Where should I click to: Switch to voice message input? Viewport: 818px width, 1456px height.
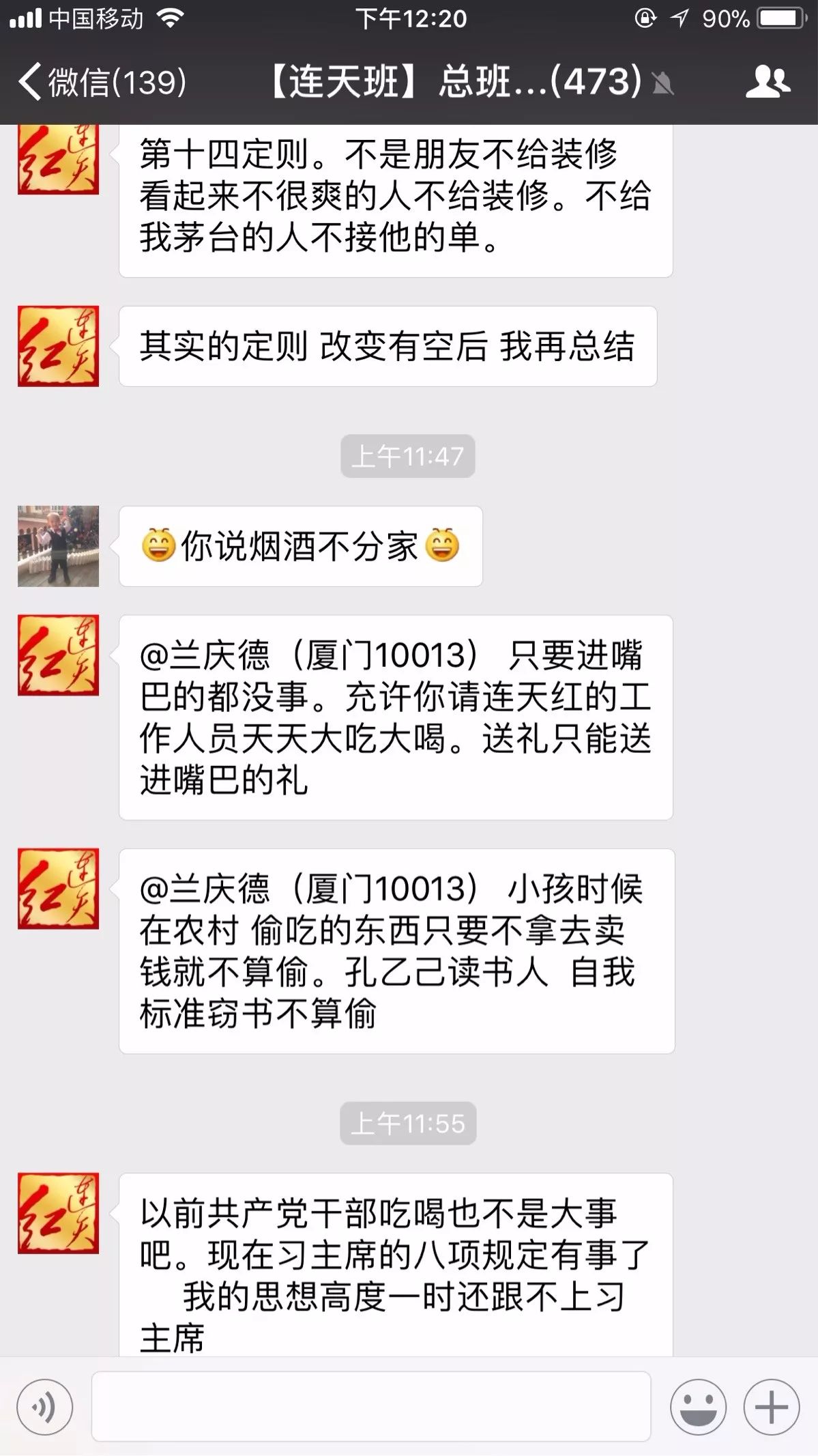(x=45, y=1407)
